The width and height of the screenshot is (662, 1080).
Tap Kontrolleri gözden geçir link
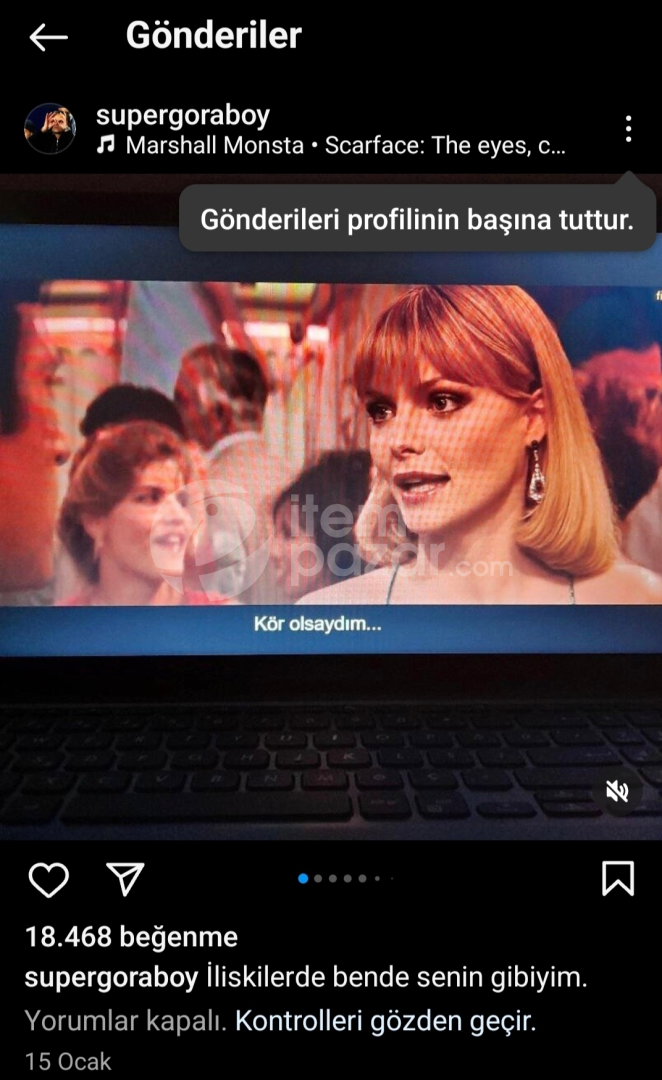(x=385, y=1021)
